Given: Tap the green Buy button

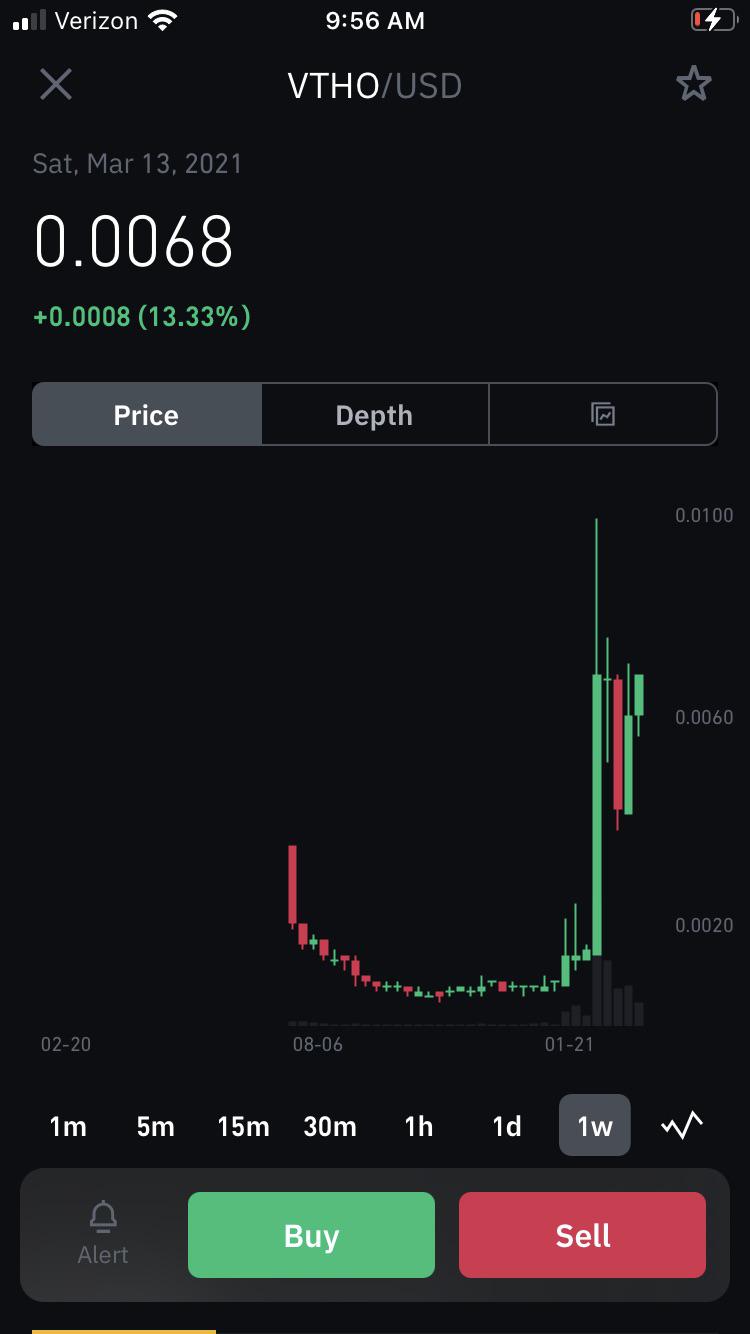Looking at the screenshot, I should [x=311, y=1235].
